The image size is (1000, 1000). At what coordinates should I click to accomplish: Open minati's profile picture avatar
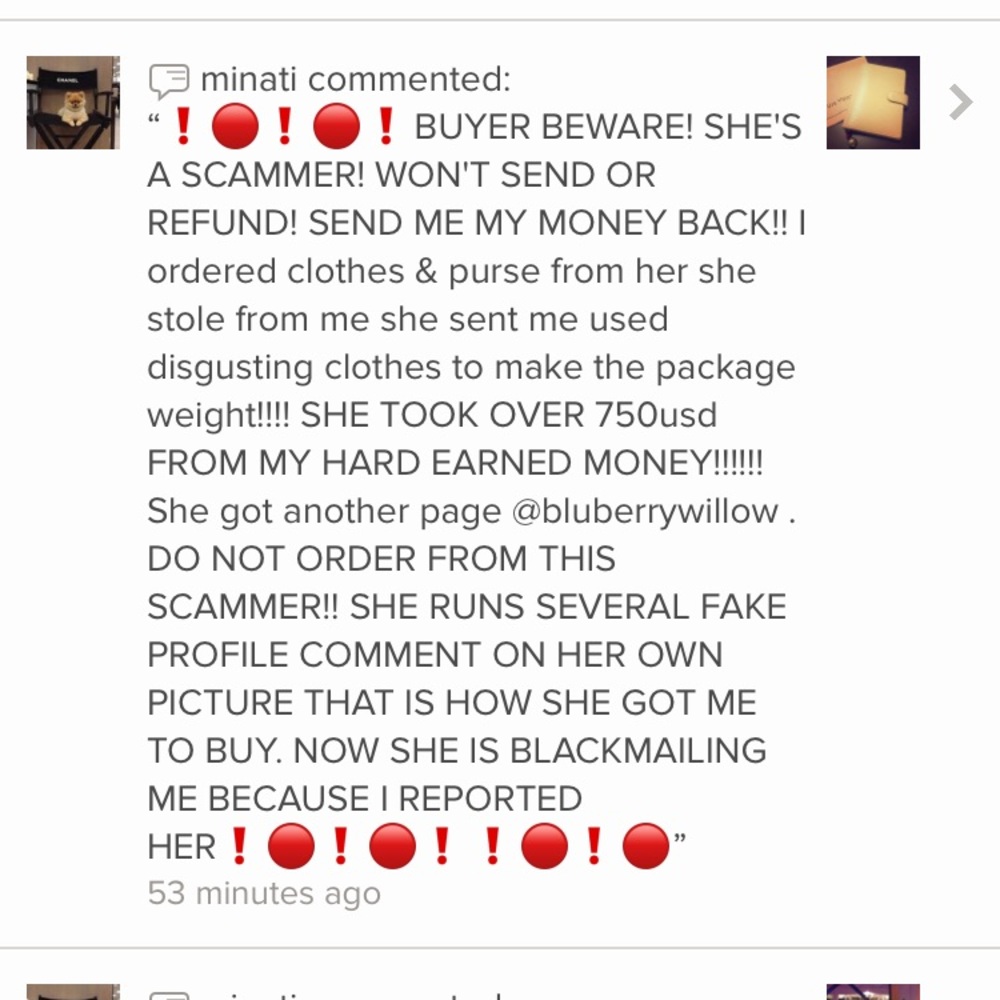click(73, 103)
